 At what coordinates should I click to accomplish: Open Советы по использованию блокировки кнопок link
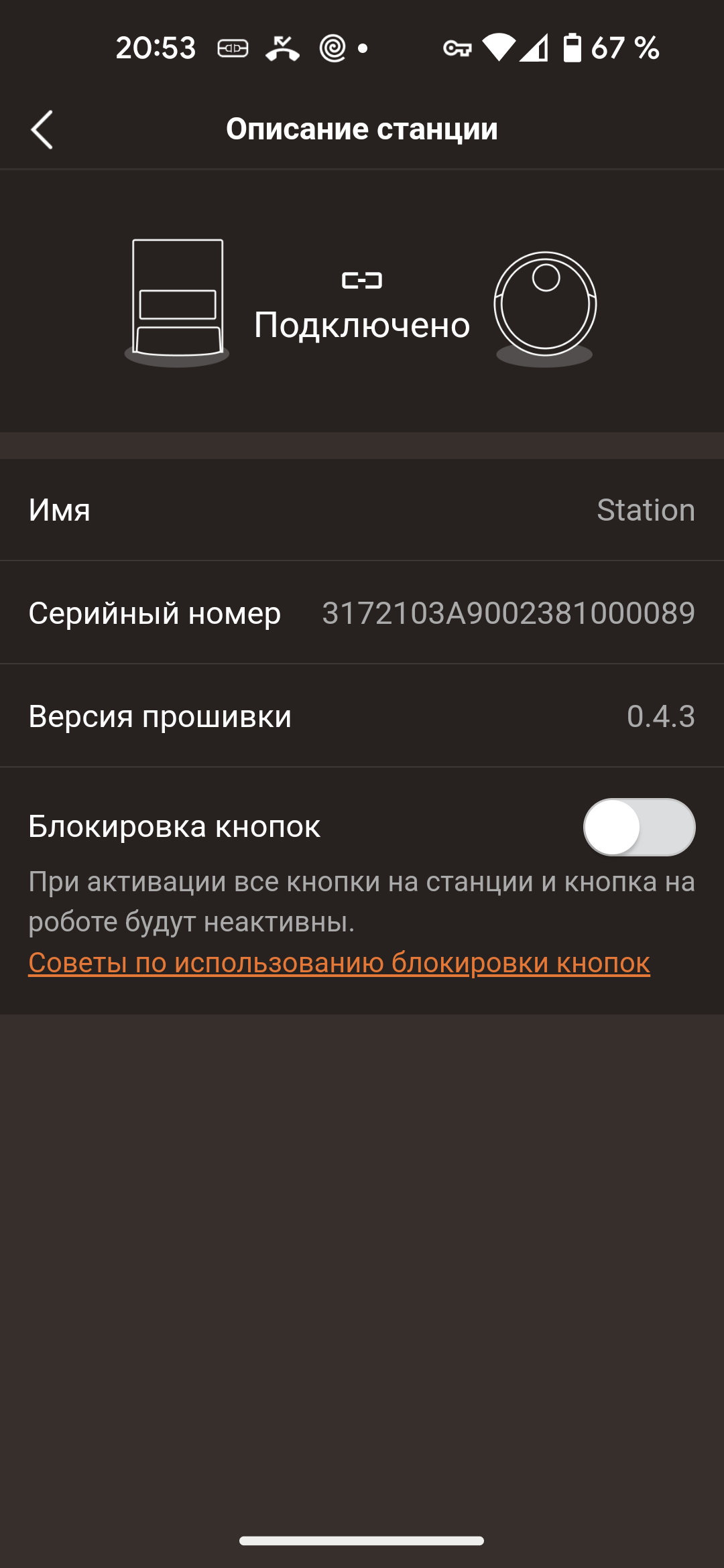coord(339,963)
